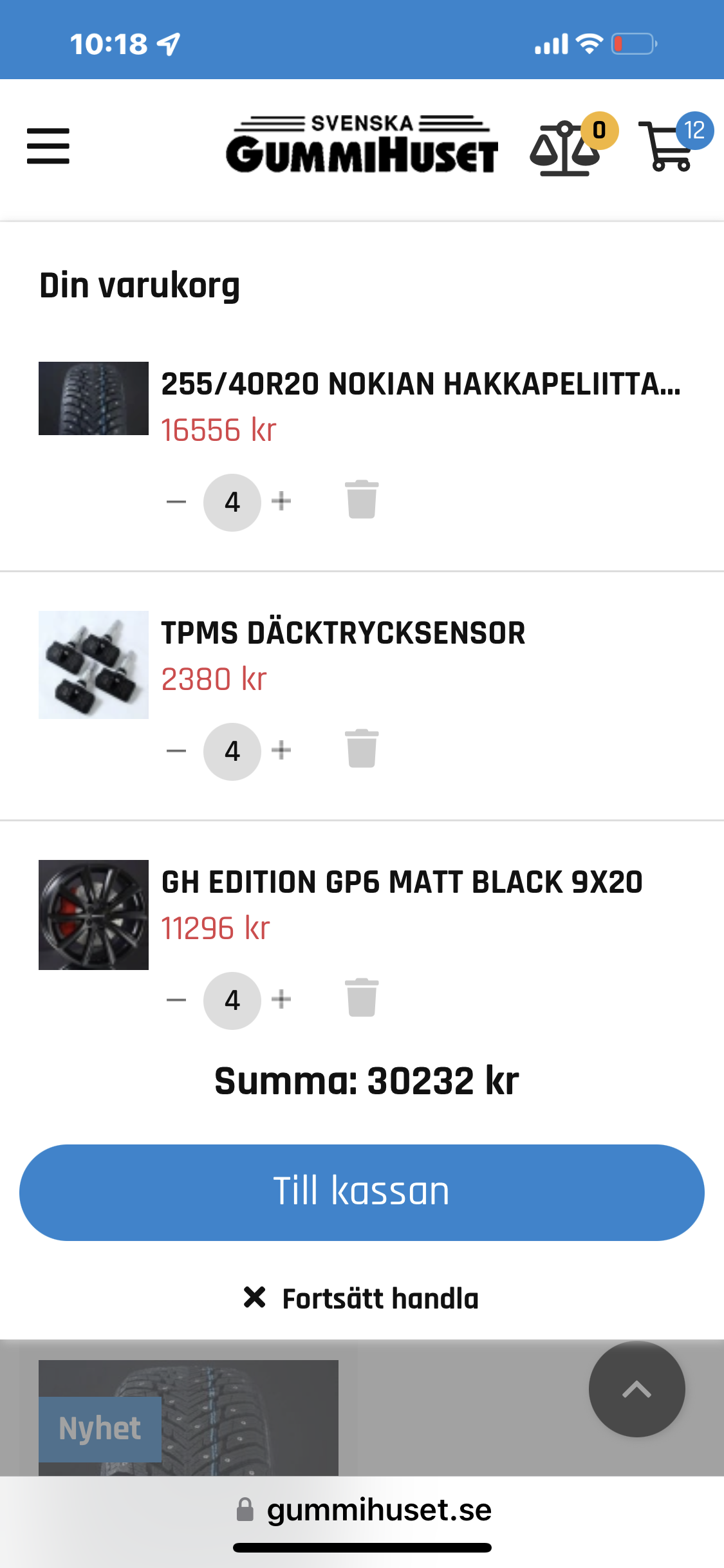Screen dimensions: 724x1568
Task: Increase quantity of Nokian Hakkapeliitta tires
Action: click(281, 501)
